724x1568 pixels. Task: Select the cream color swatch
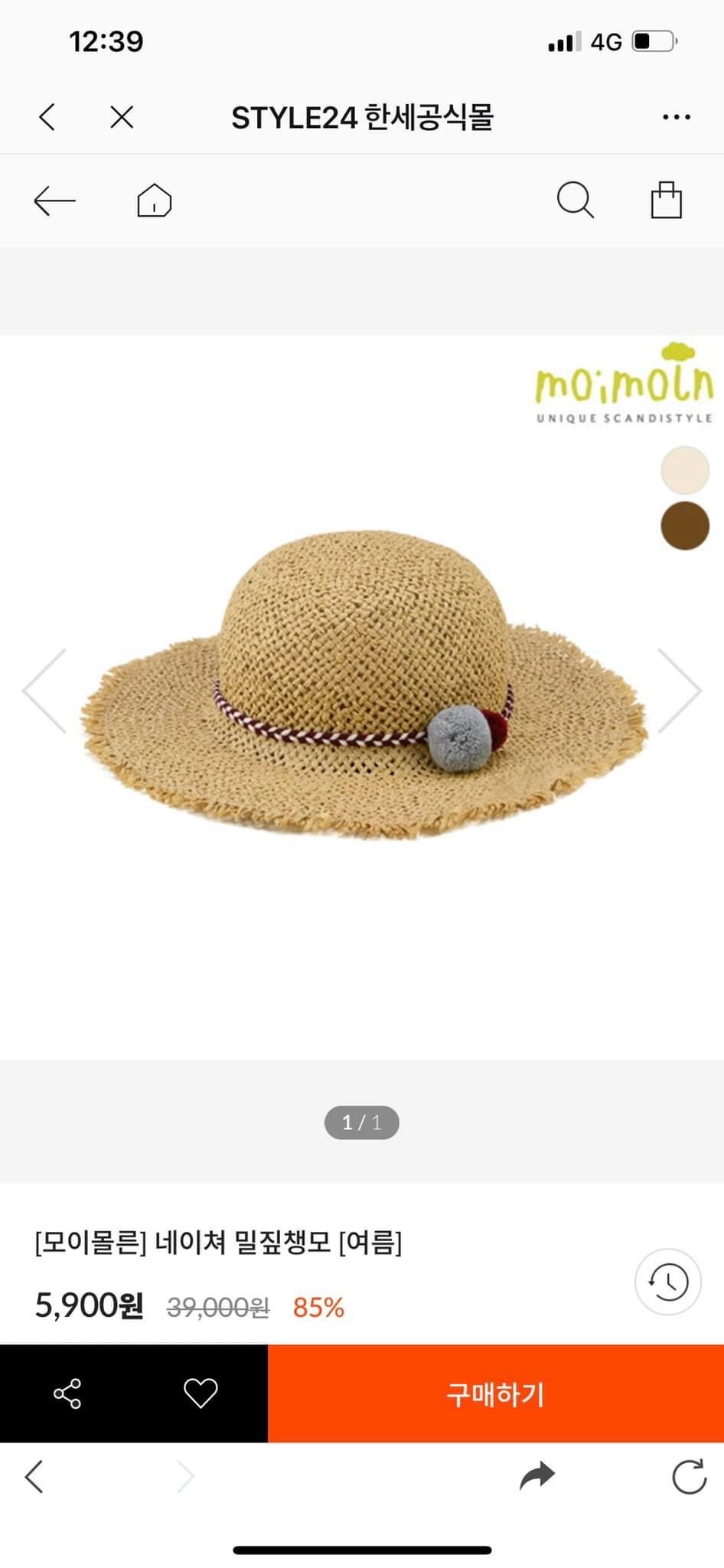685,470
